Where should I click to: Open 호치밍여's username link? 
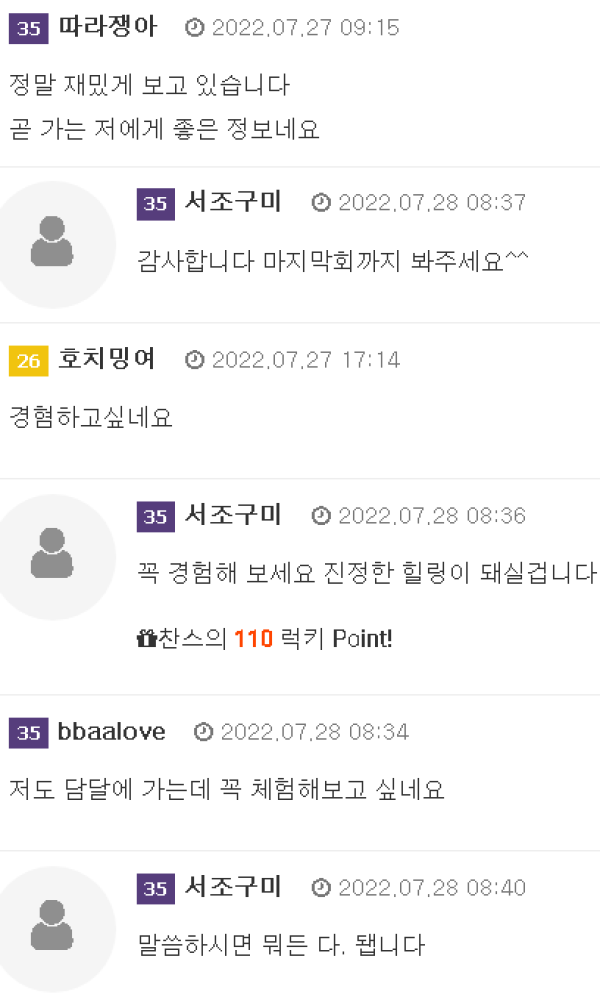click(x=108, y=359)
